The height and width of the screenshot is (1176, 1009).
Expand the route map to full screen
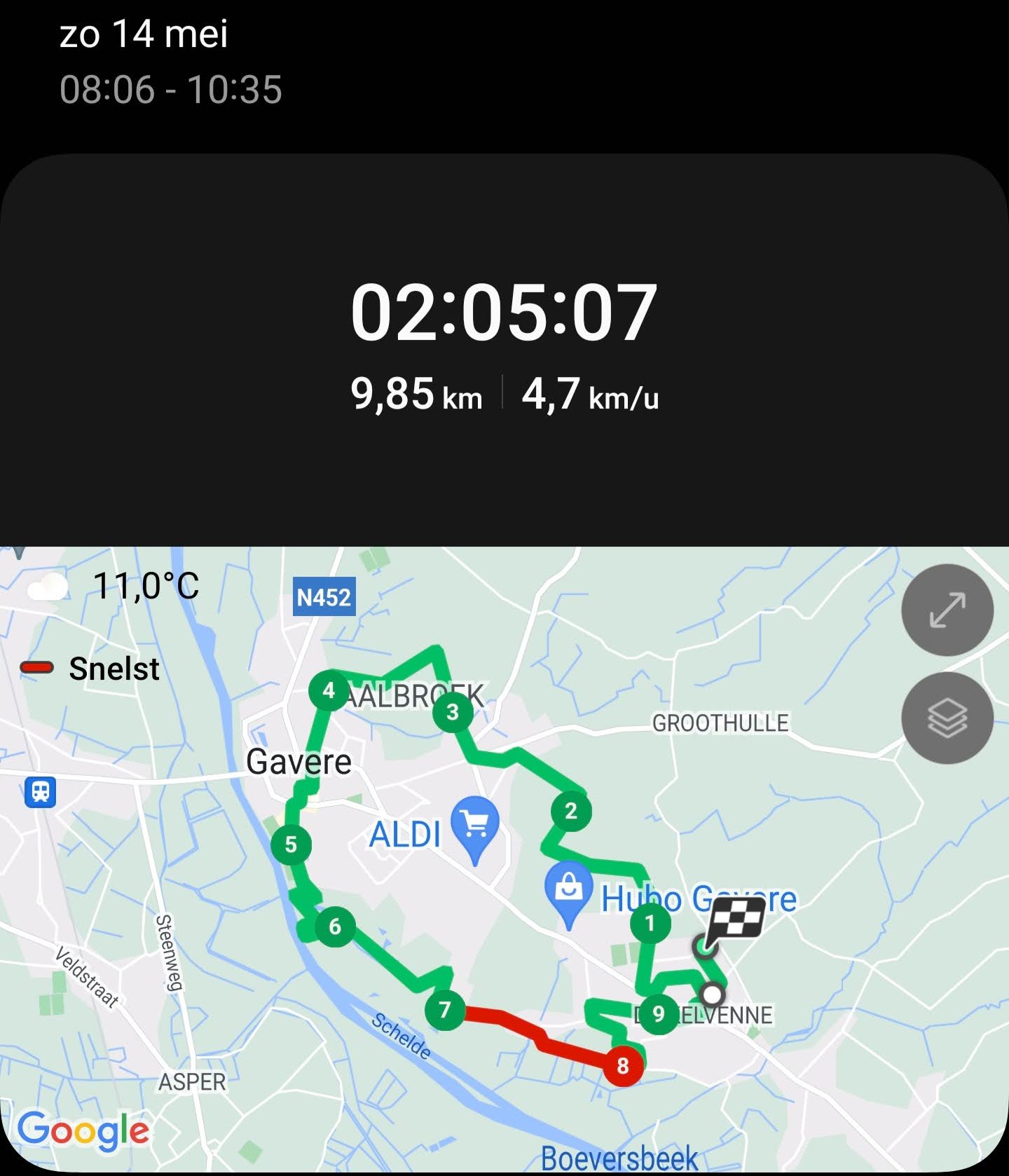click(x=947, y=610)
